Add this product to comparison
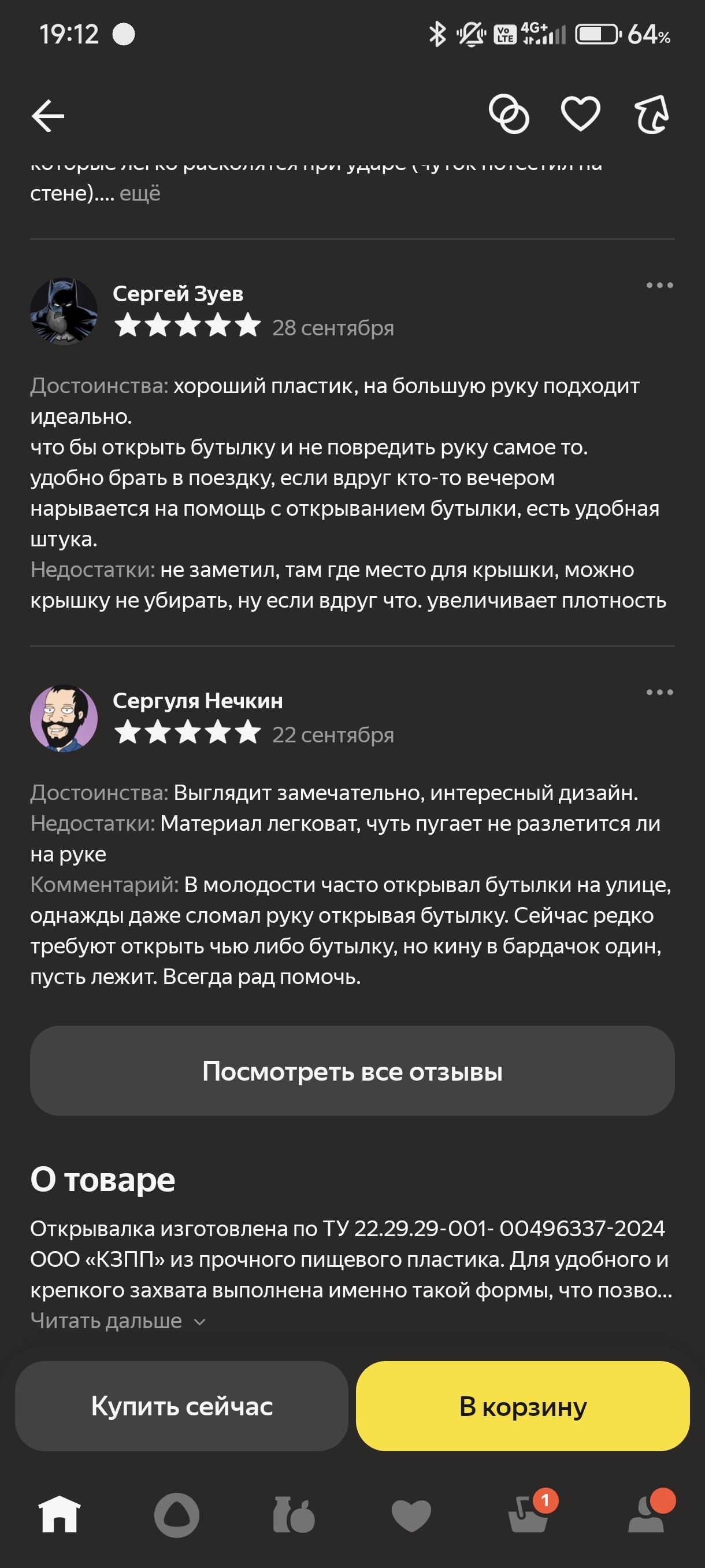Viewport: 705px width, 1568px height. 509,114
